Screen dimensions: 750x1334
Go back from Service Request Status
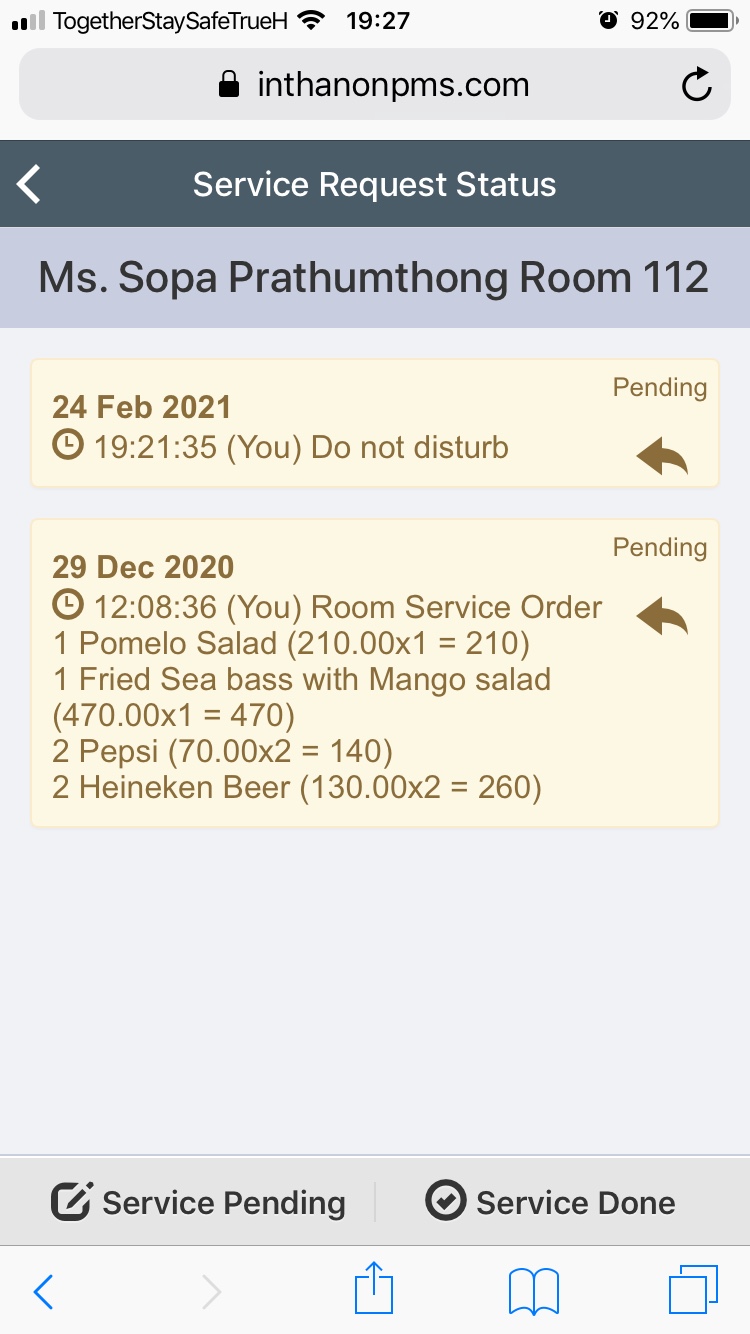(x=30, y=185)
